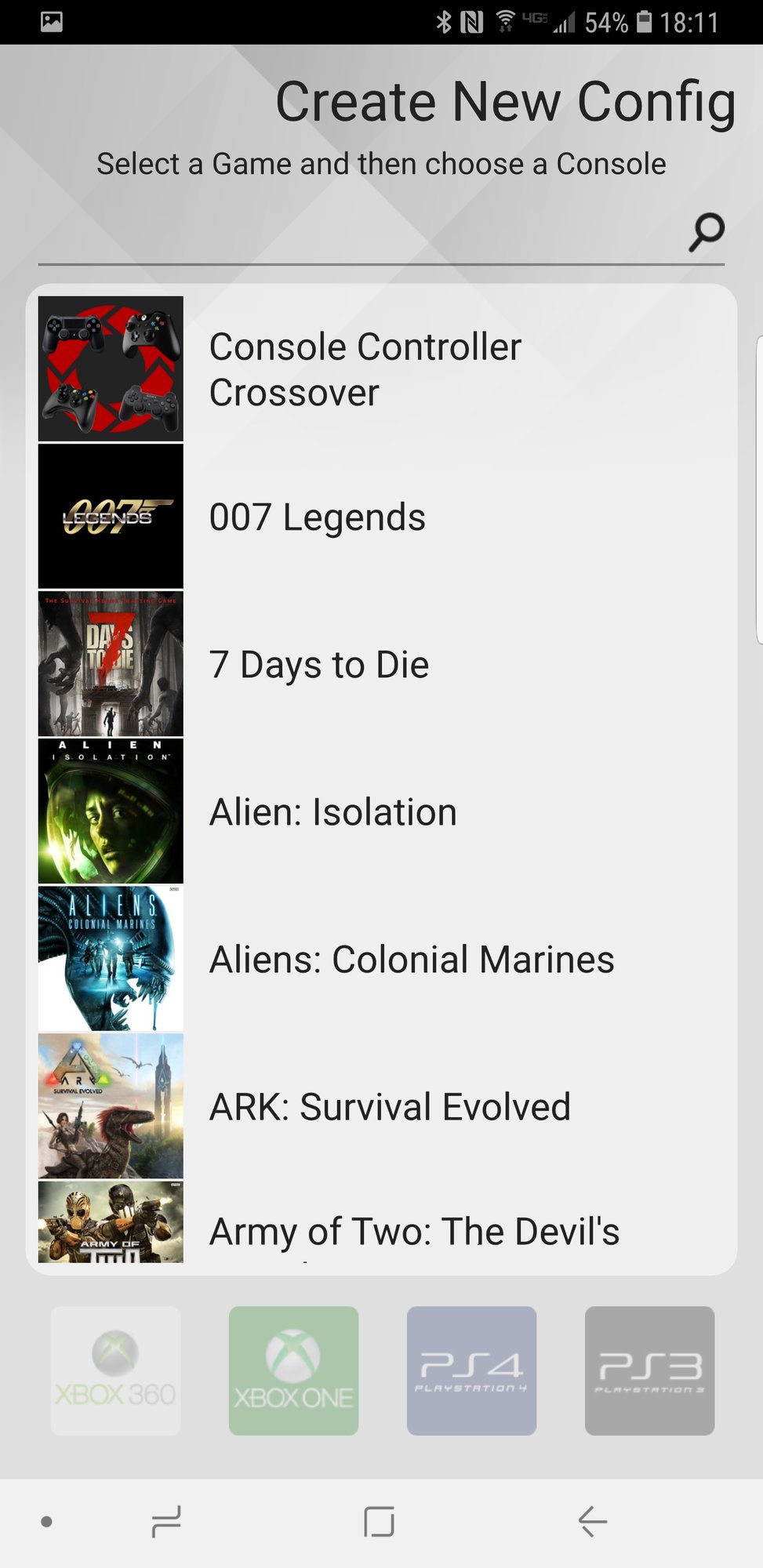Screen dimensions: 763x1568
Task: Choose the PS3 console
Action: pyautogui.click(x=649, y=1370)
